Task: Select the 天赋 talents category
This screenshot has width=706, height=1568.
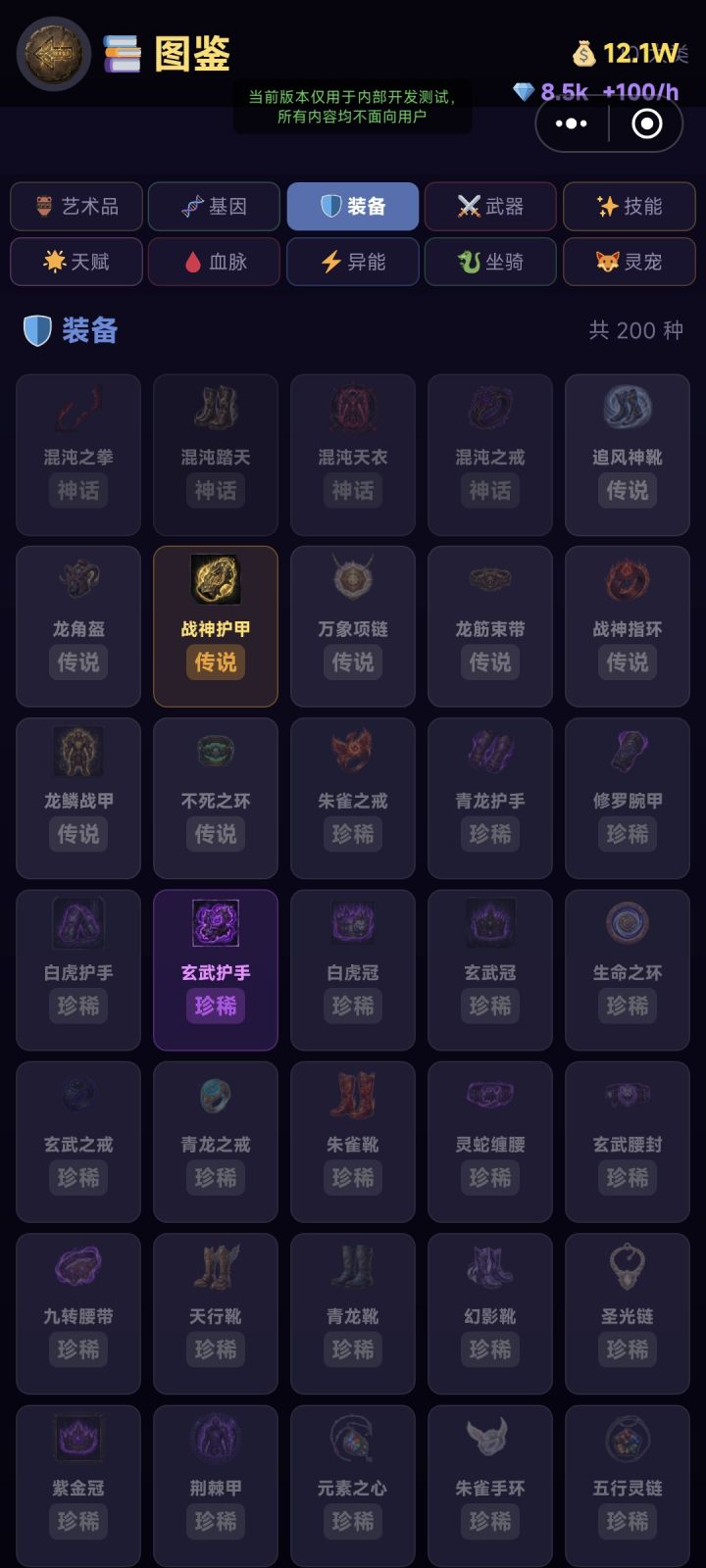Action: 76,262
